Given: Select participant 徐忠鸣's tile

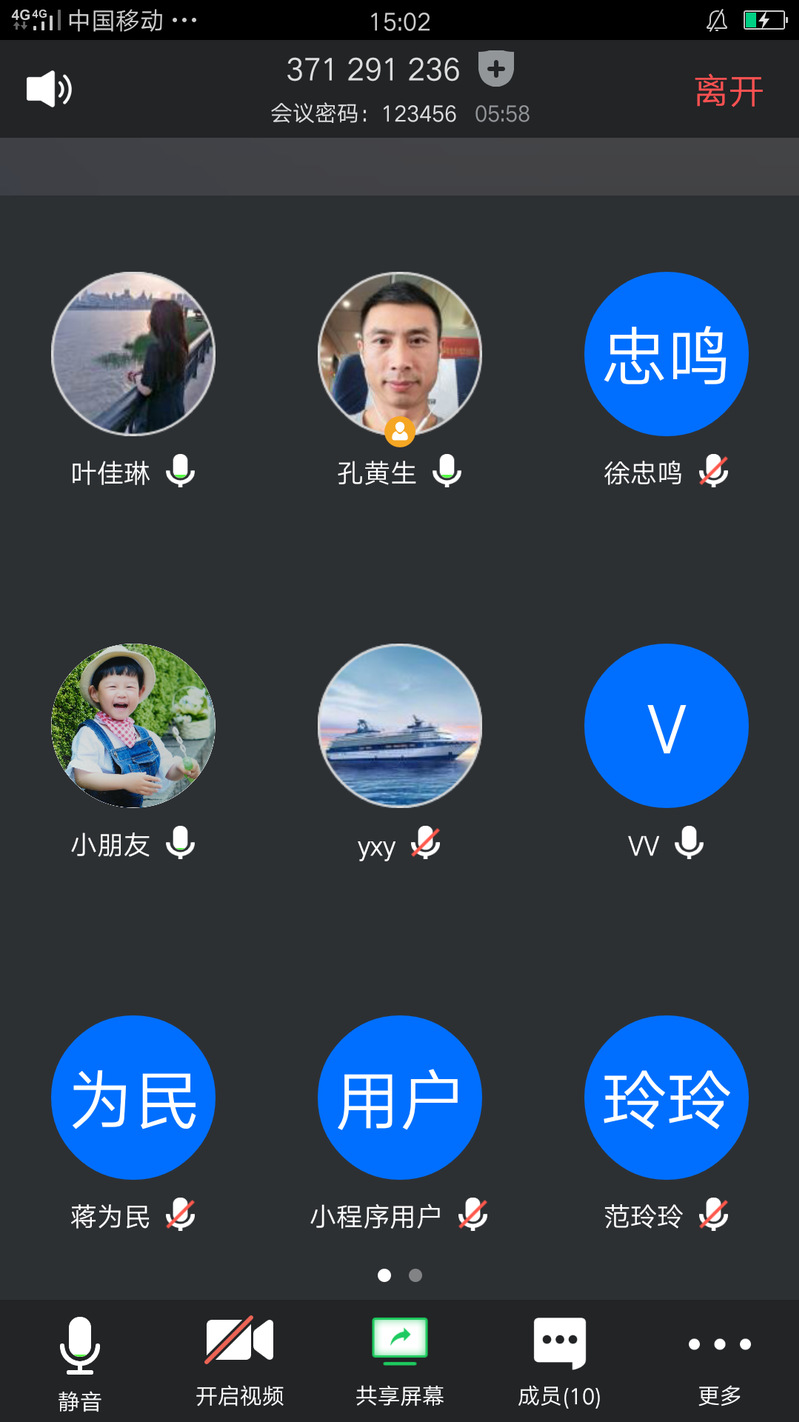Looking at the screenshot, I should (x=666, y=354).
